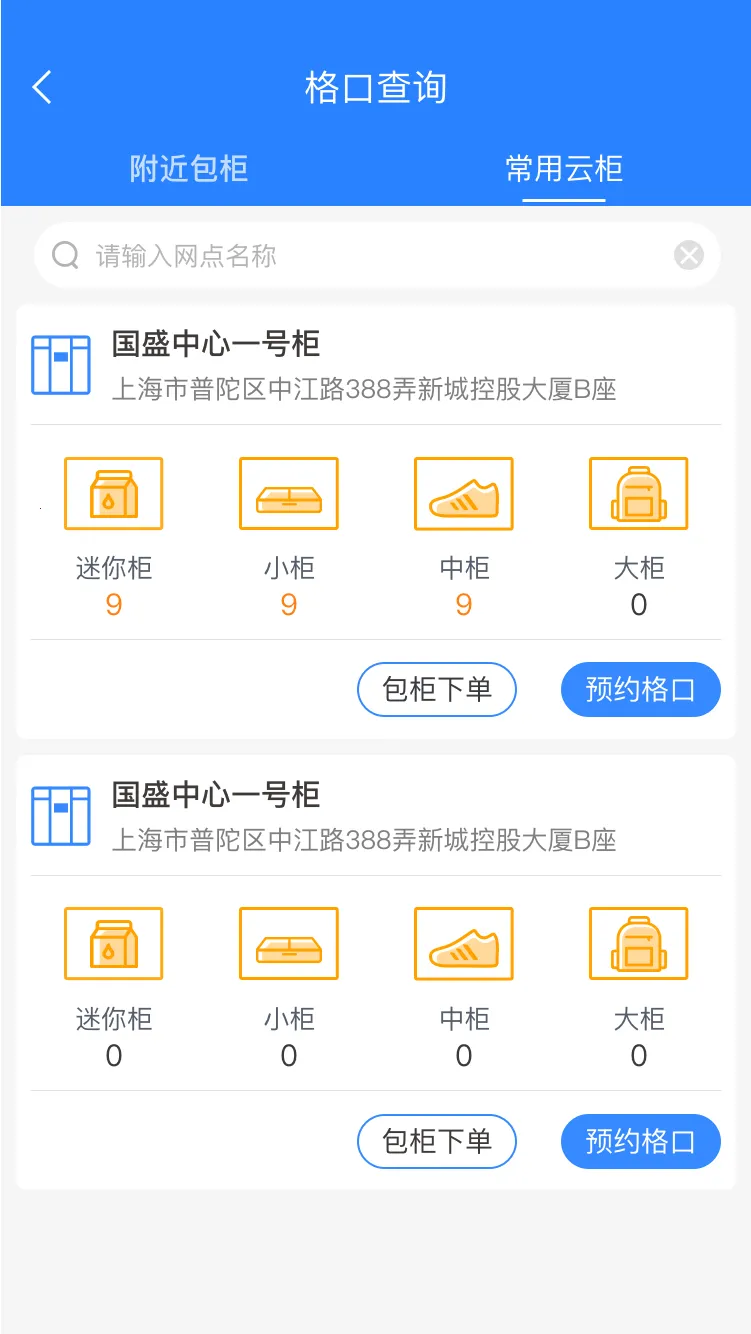Screen dimensions: 751x1334
Task: Choose 预约格口 for the cabinet with 9 迷你柜
Action: click(x=640, y=690)
